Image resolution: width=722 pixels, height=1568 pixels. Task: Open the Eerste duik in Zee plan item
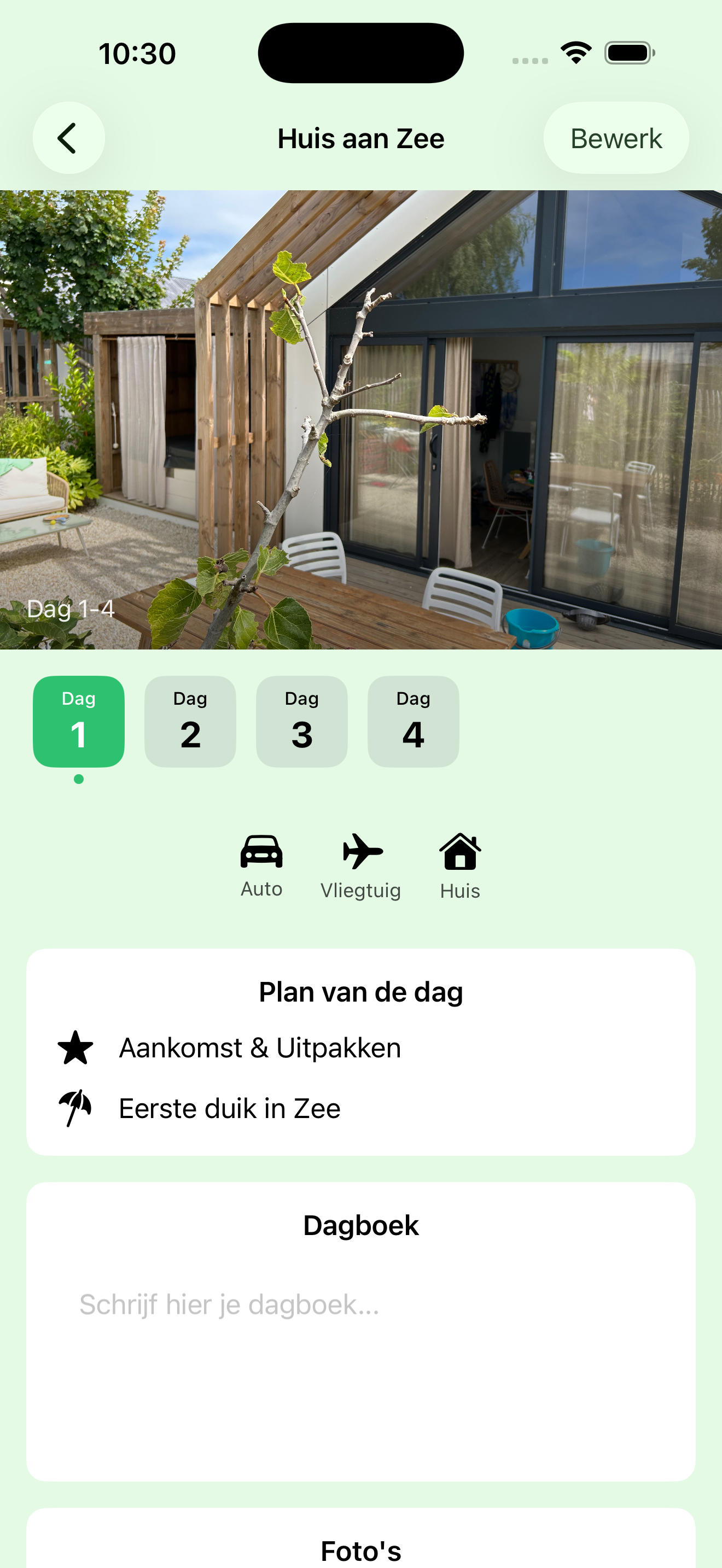click(x=230, y=1107)
